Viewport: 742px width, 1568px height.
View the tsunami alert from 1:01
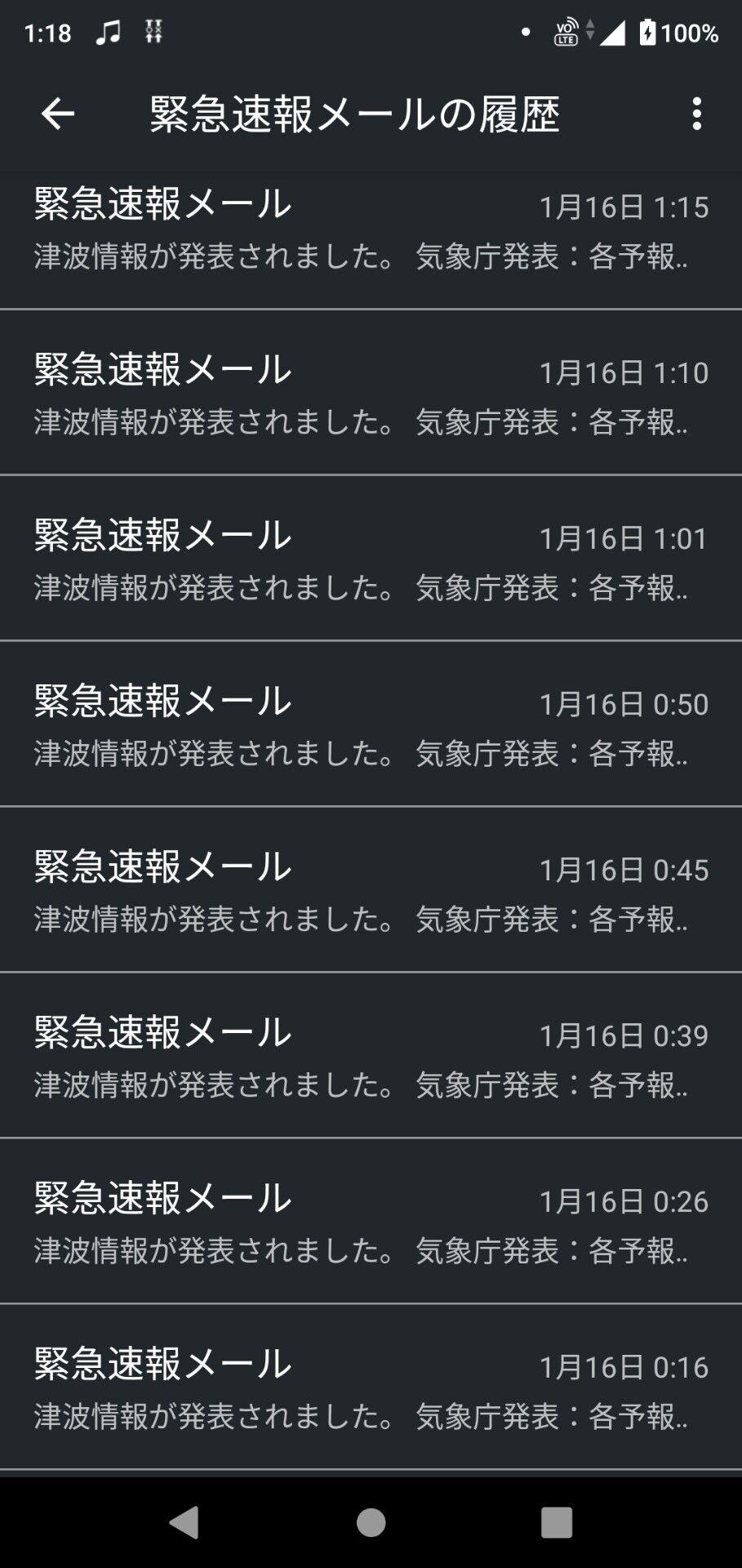371,560
